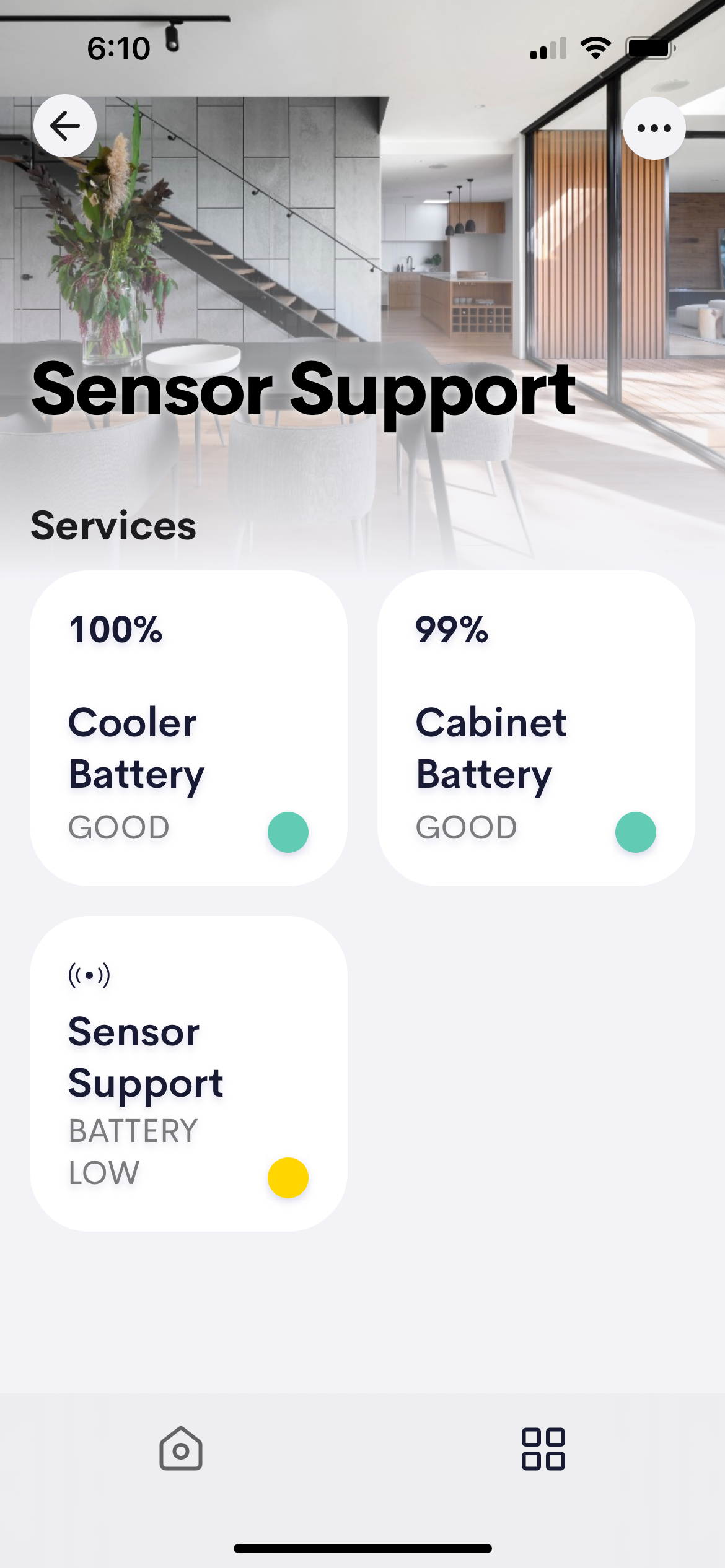Switch to the home tab

click(181, 1448)
